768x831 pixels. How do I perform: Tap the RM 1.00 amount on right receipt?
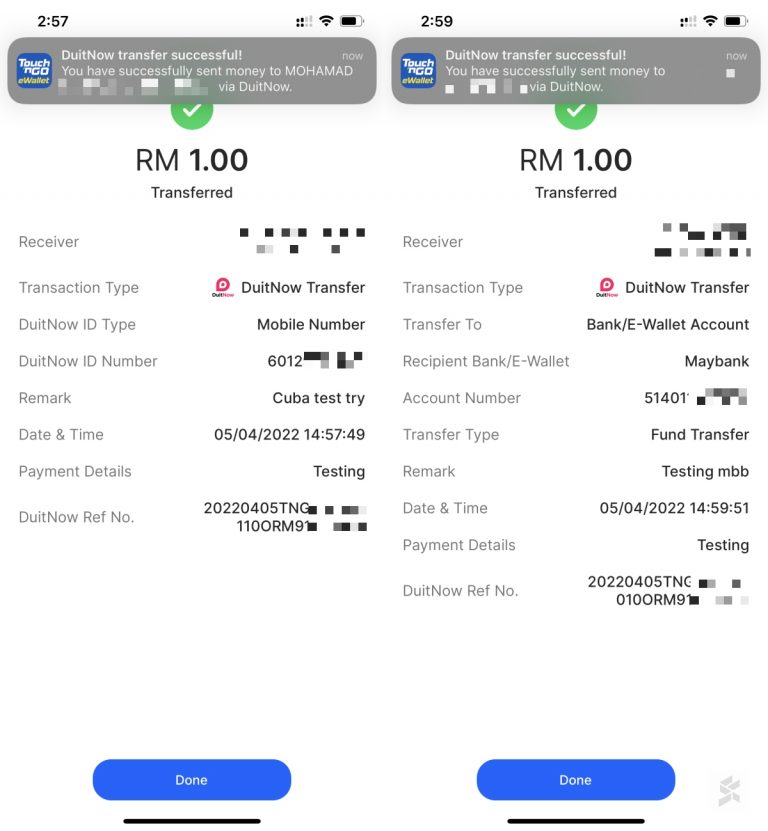[x=576, y=160]
